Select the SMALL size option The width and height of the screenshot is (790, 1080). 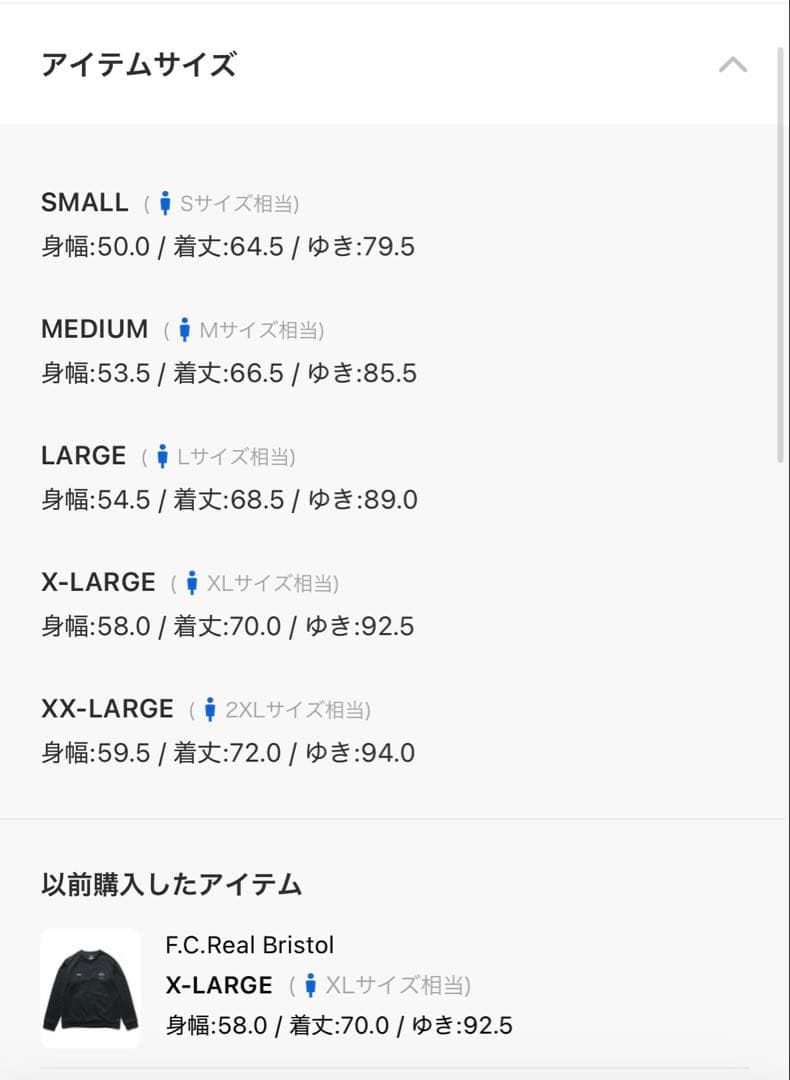tap(85, 202)
